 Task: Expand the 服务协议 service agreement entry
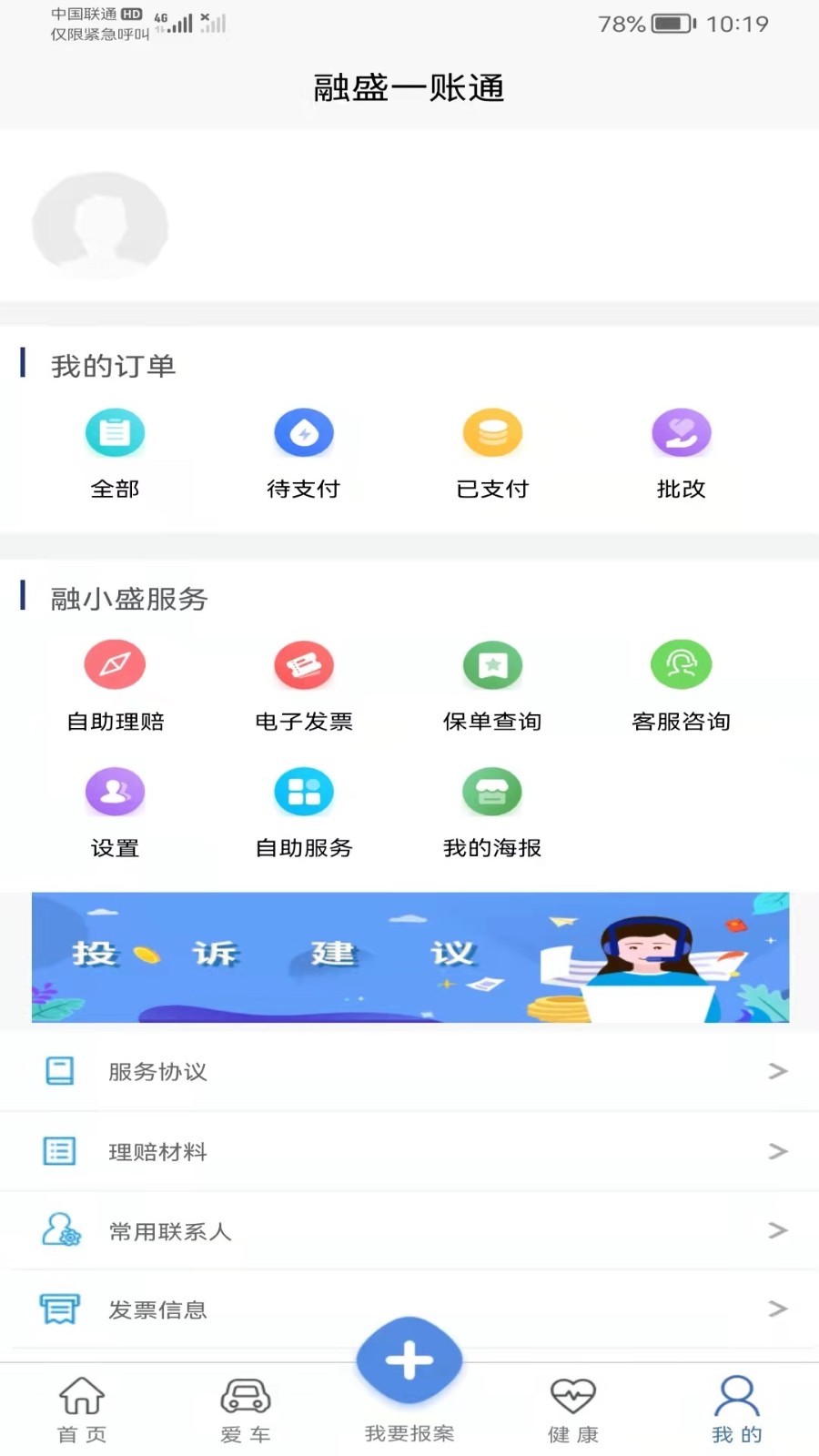point(409,1072)
